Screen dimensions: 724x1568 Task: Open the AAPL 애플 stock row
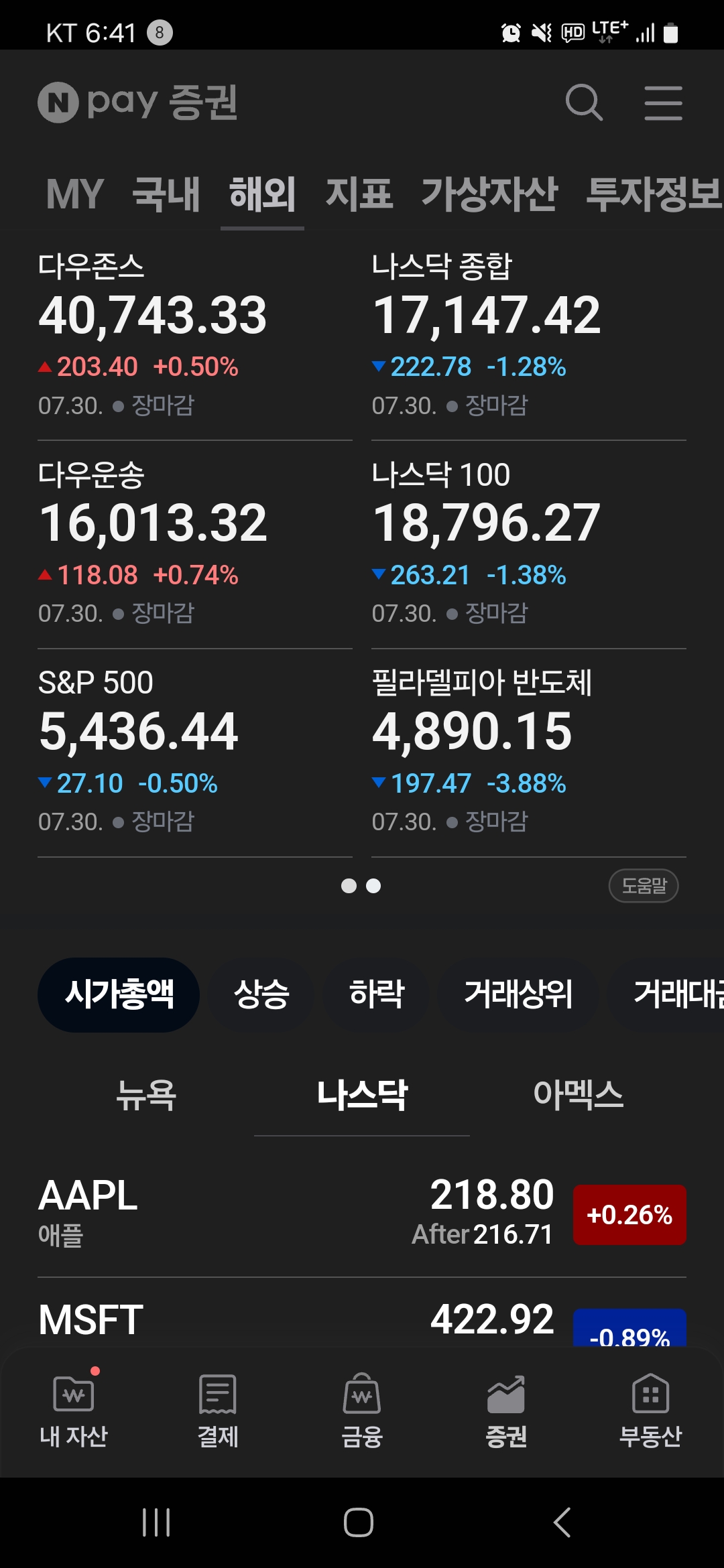click(362, 1214)
